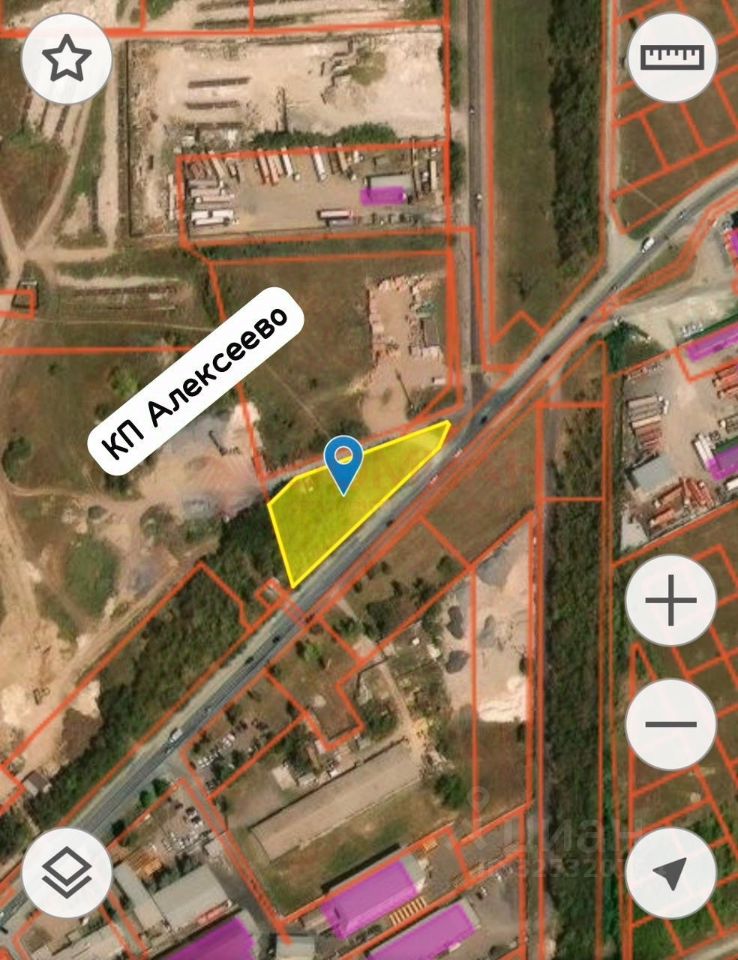Screen dimensions: 738x960
Task: Open the map layers selector
Action: tap(66, 873)
